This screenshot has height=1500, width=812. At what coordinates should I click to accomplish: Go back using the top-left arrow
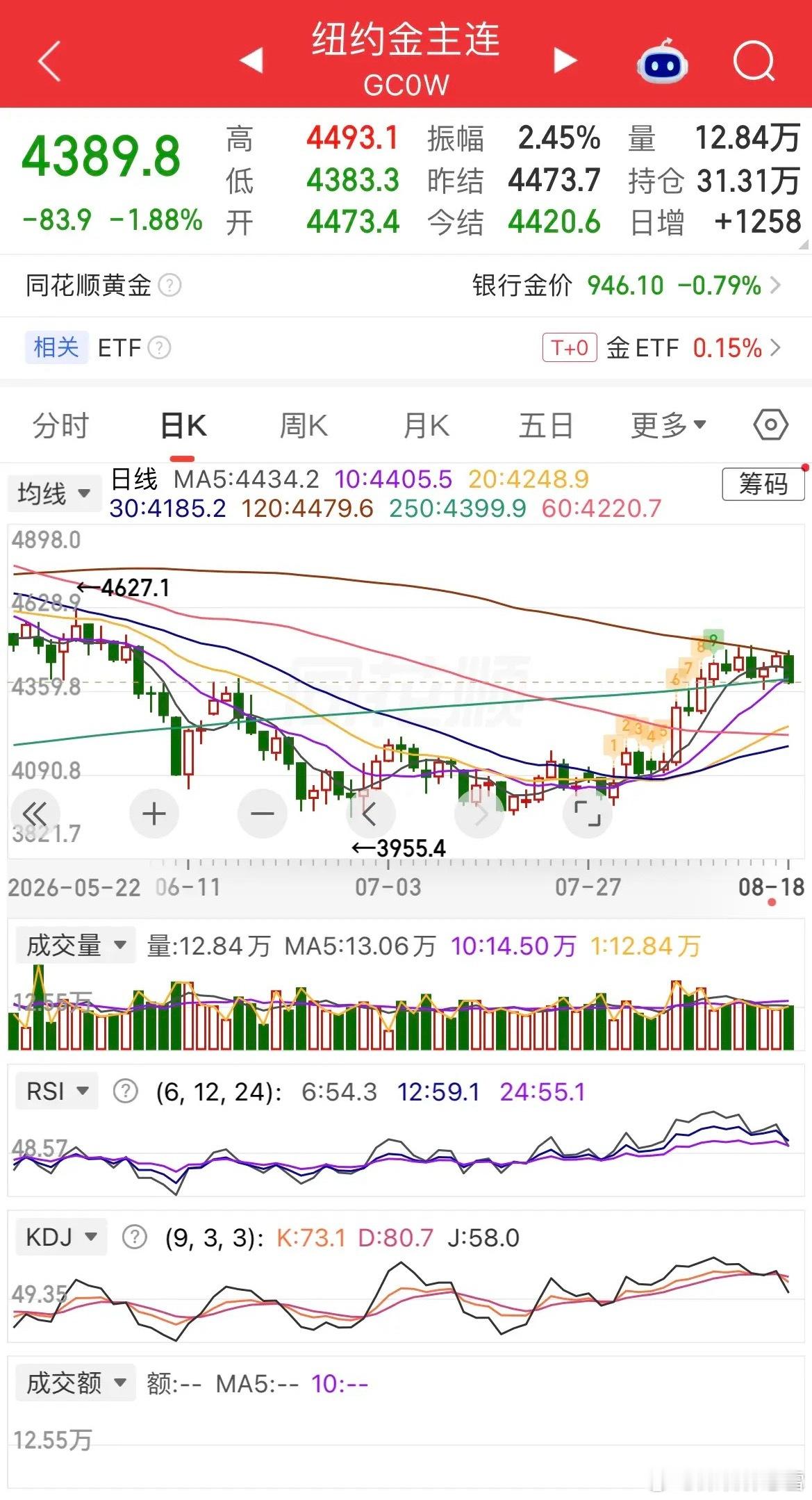click(49, 61)
